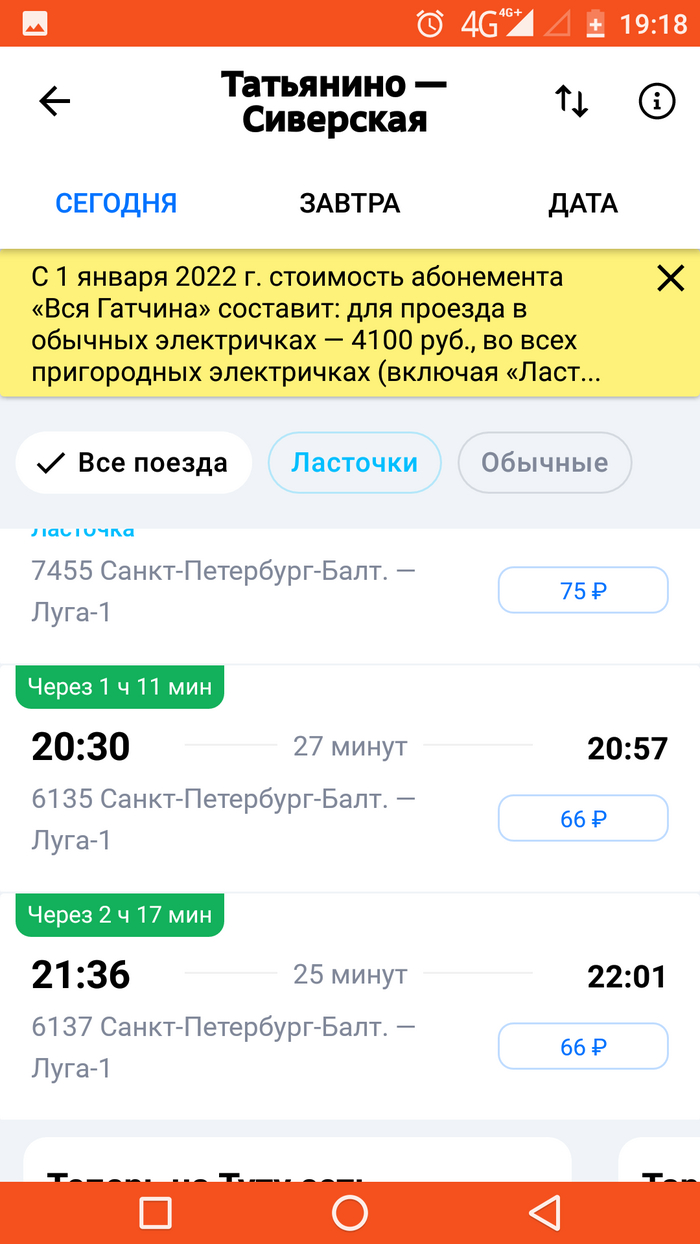Open the 20:30 train 6135 details
The image size is (700, 1244).
point(250,780)
